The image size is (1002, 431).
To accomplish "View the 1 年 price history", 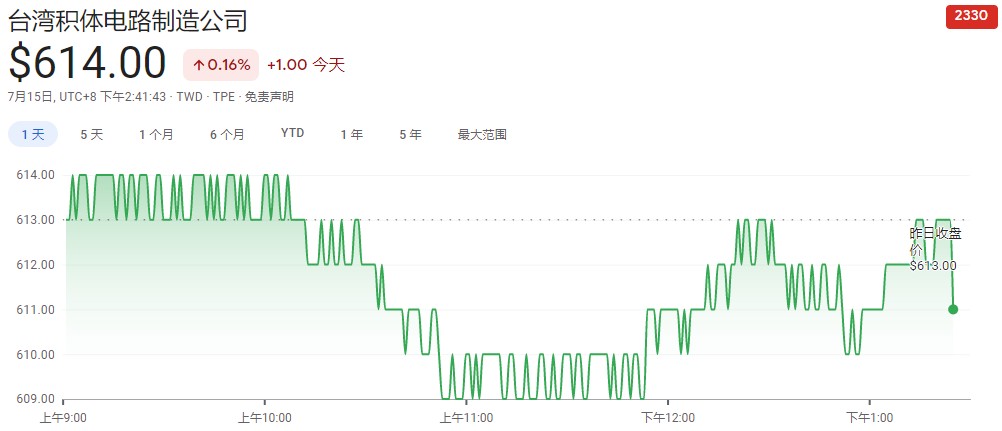I will 351,134.
